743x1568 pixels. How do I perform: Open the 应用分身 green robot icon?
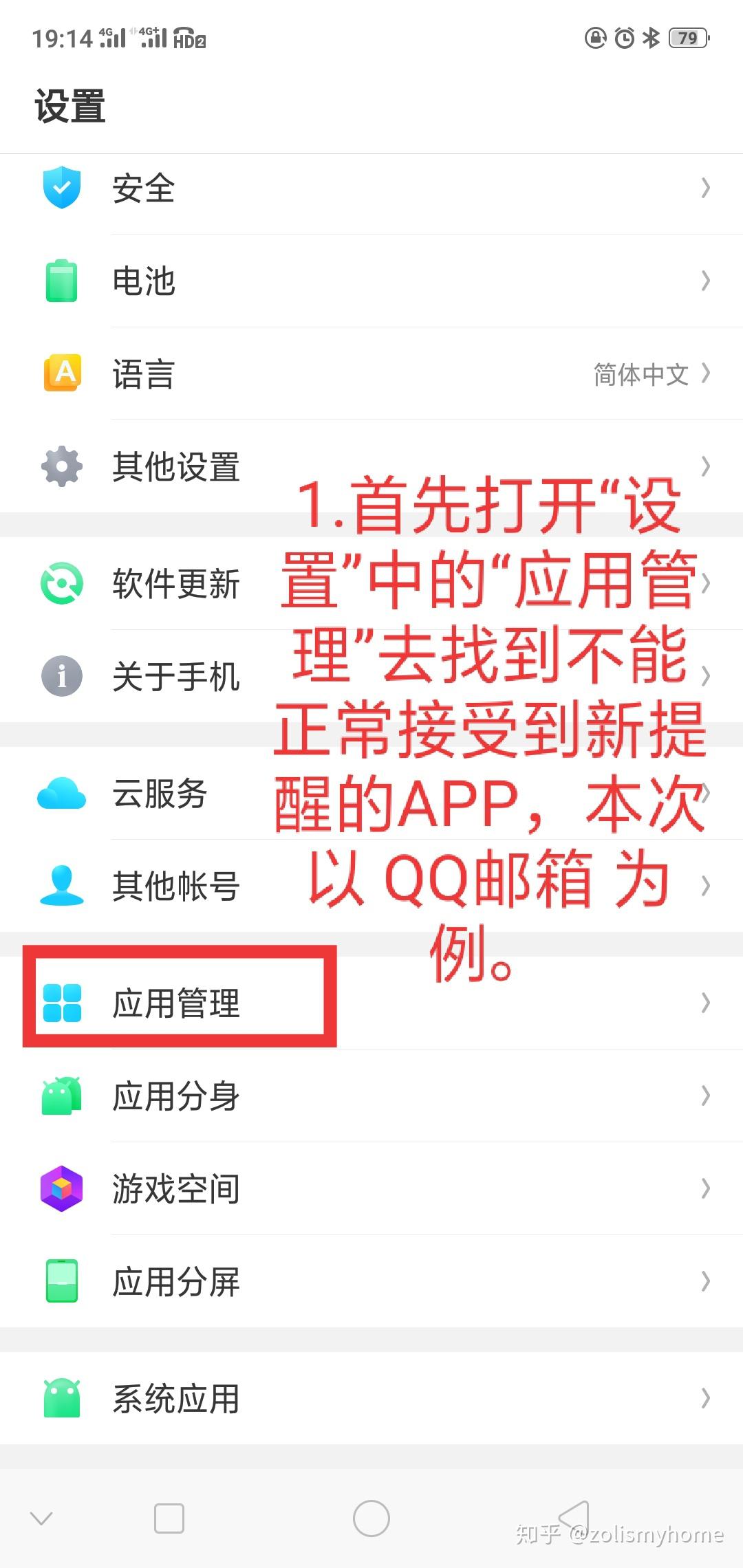[61, 1096]
